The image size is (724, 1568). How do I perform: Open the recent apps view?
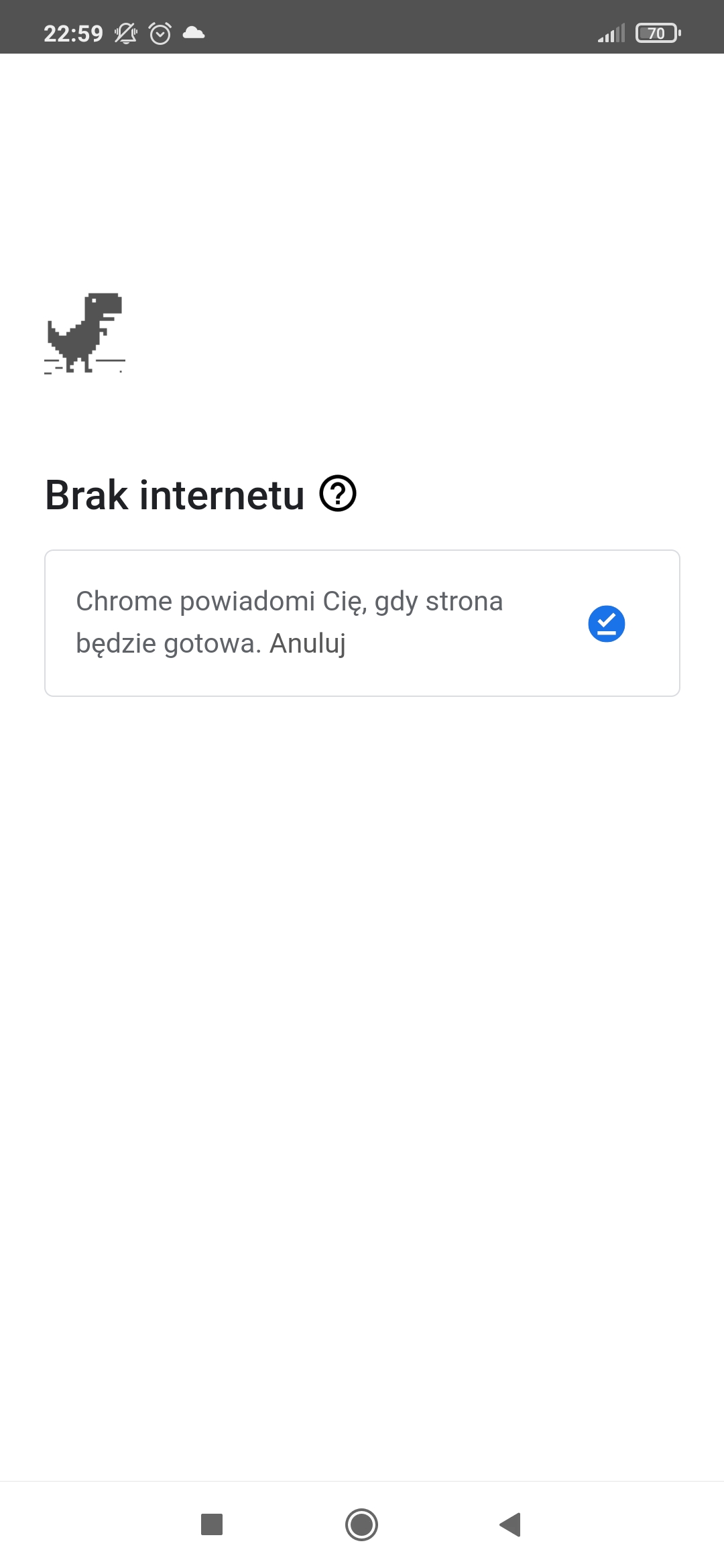click(212, 1524)
